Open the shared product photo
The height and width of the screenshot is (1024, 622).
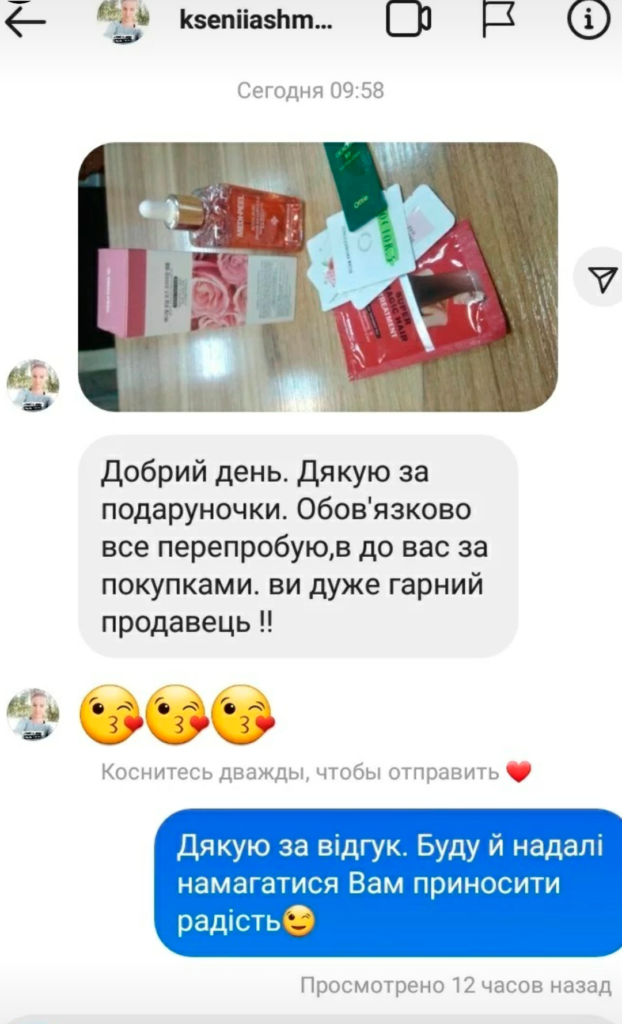[x=318, y=277]
